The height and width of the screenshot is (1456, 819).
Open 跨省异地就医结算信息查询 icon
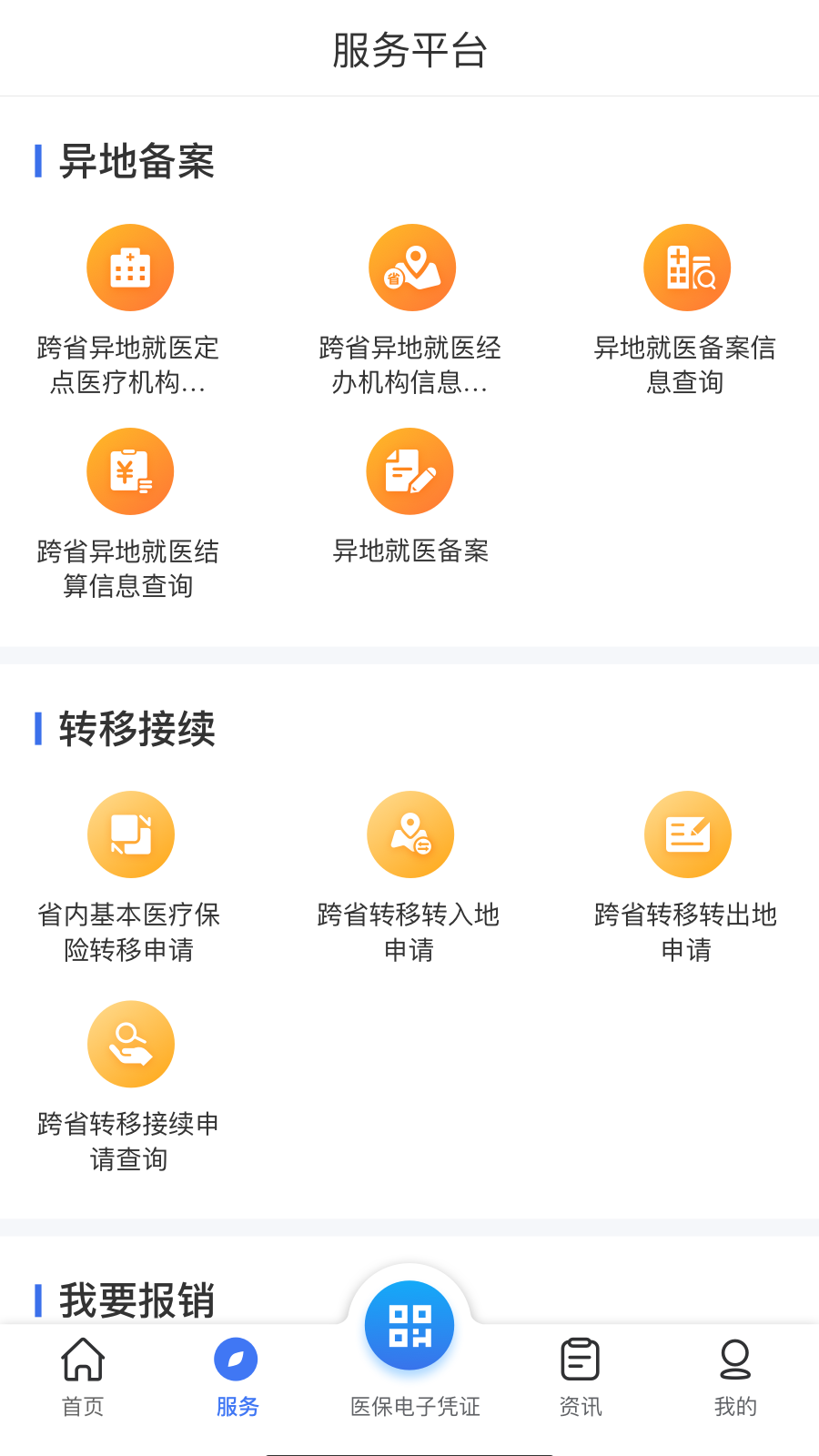[130, 470]
